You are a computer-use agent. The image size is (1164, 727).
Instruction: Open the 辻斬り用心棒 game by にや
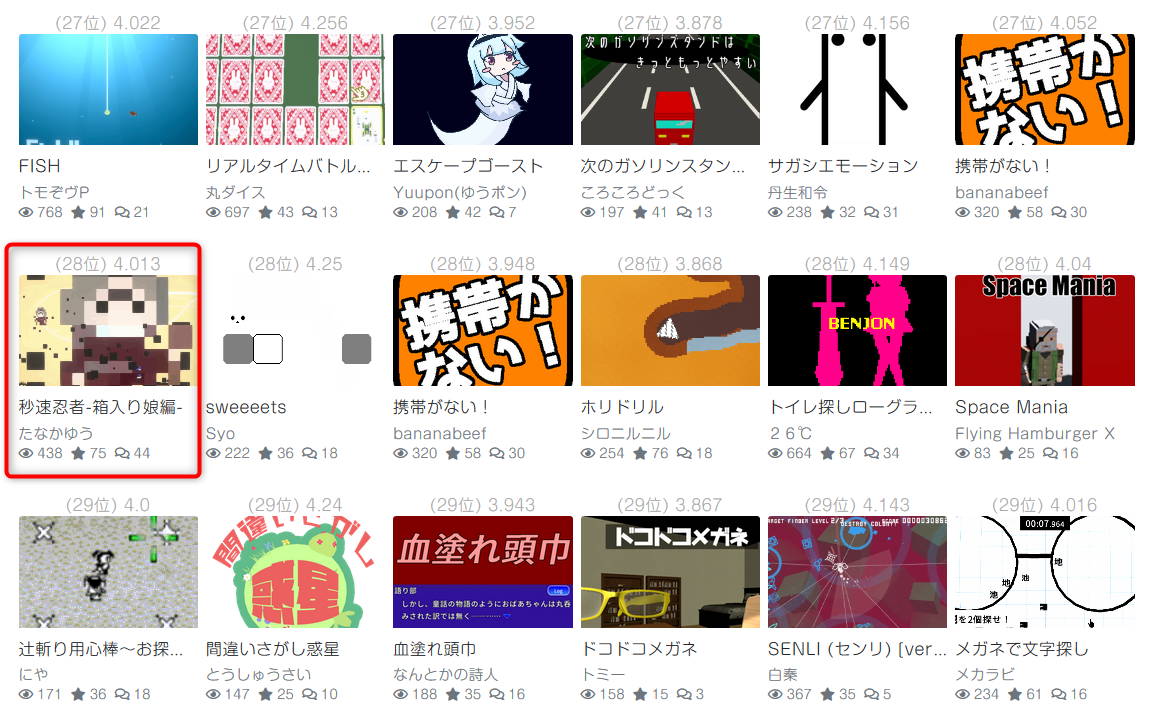pyautogui.click(x=108, y=572)
